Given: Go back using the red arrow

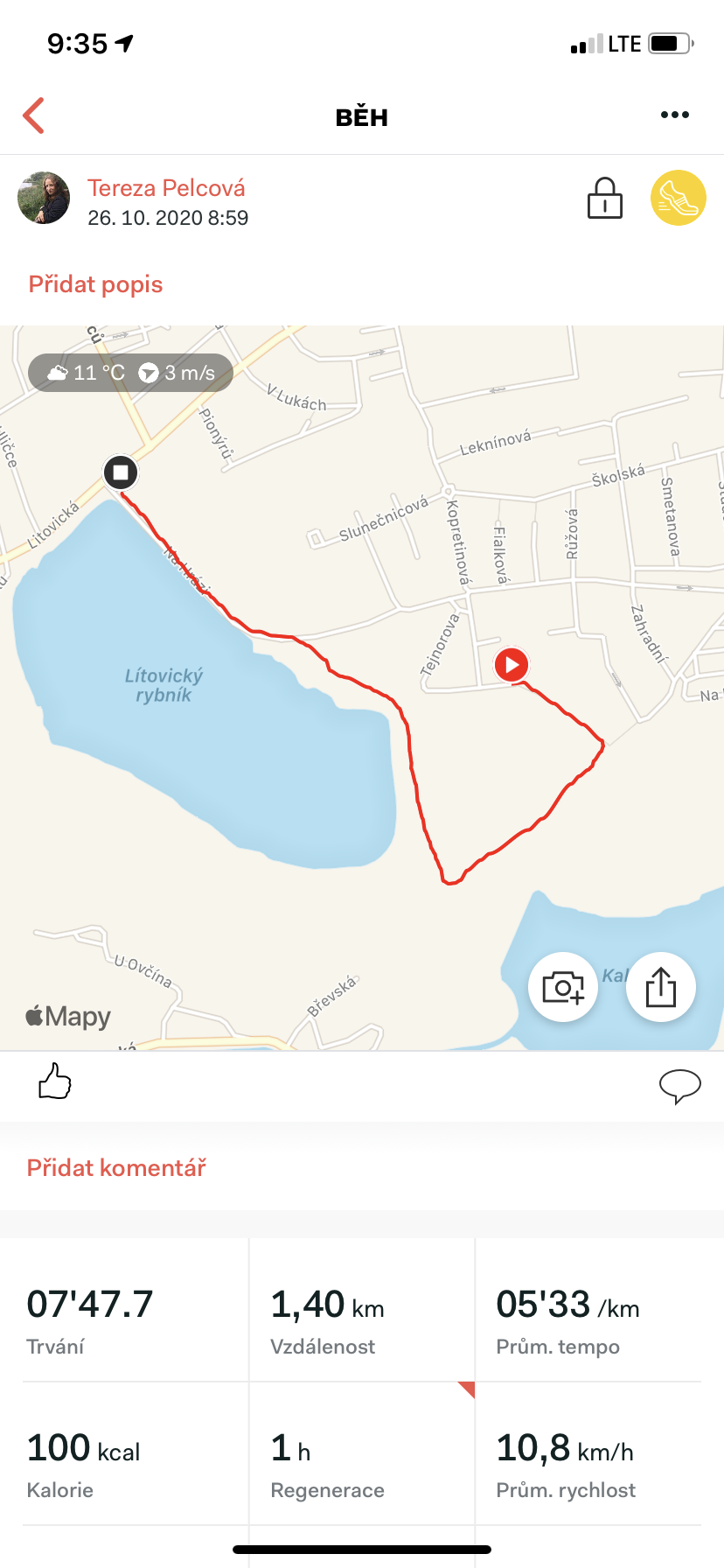Looking at the screenshot, I should coord(33,115).
